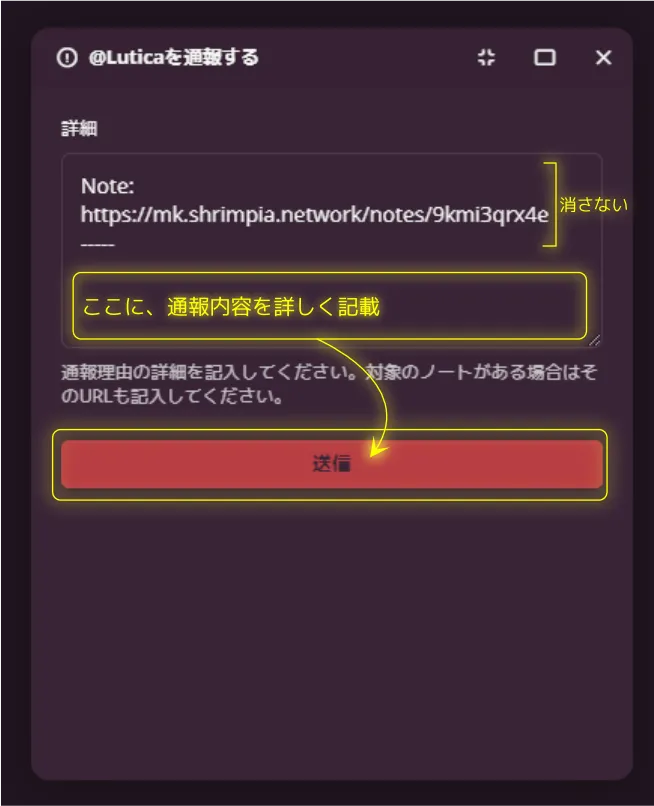Viewport: 654px width, 806px height.
Task: Tap the red 送信 button
Action: [x=331, y=464]
